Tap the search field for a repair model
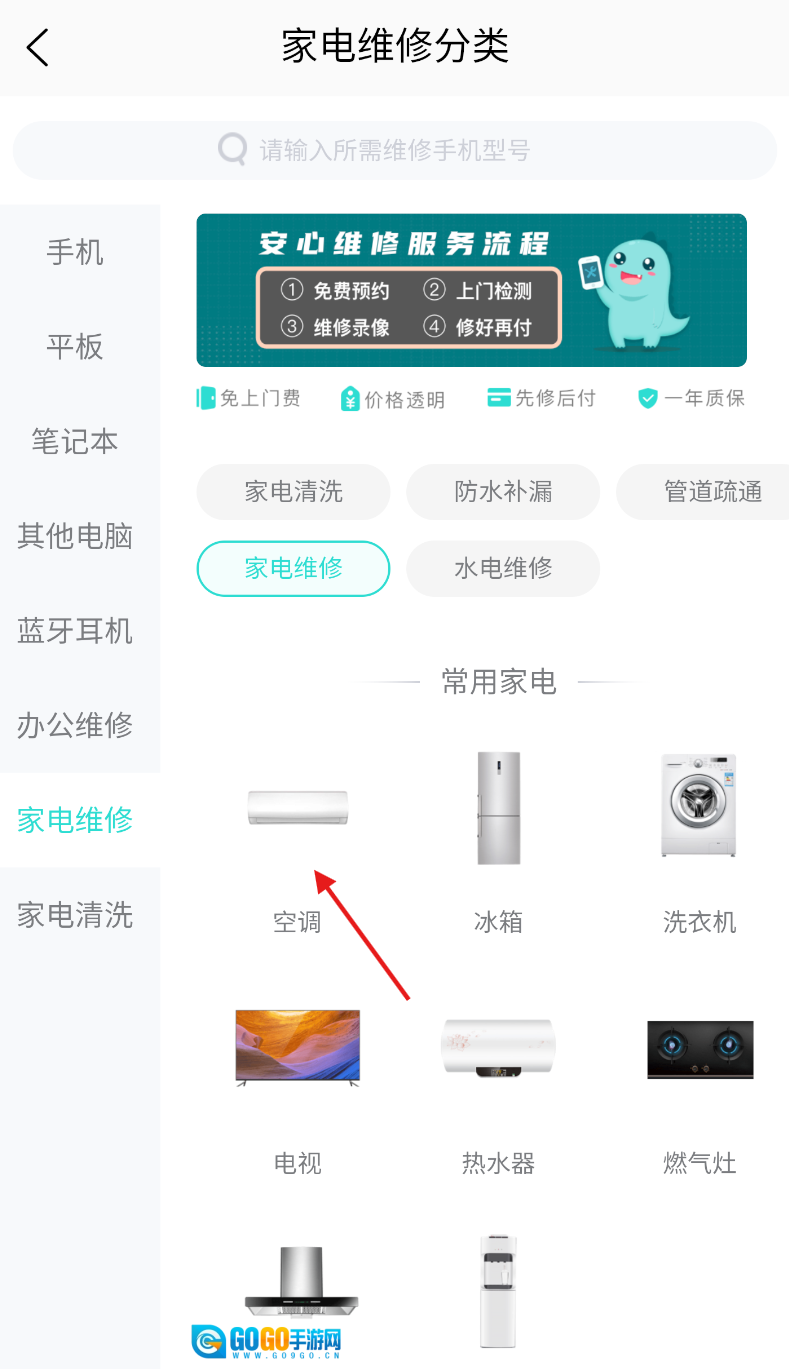The image size is (789, 1369). pyautogui.click(x=394, y=151)
